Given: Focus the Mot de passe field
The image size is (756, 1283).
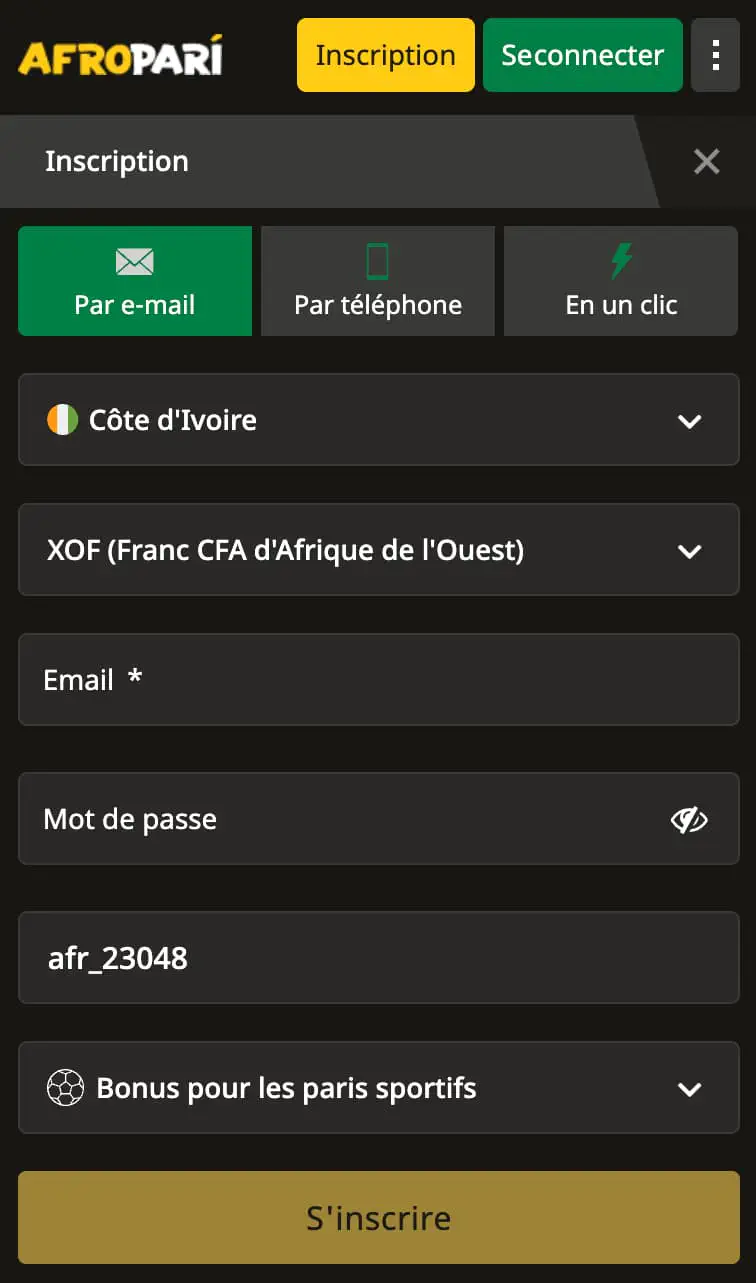Looking at the screenshot, I should (x=379, y=819).
